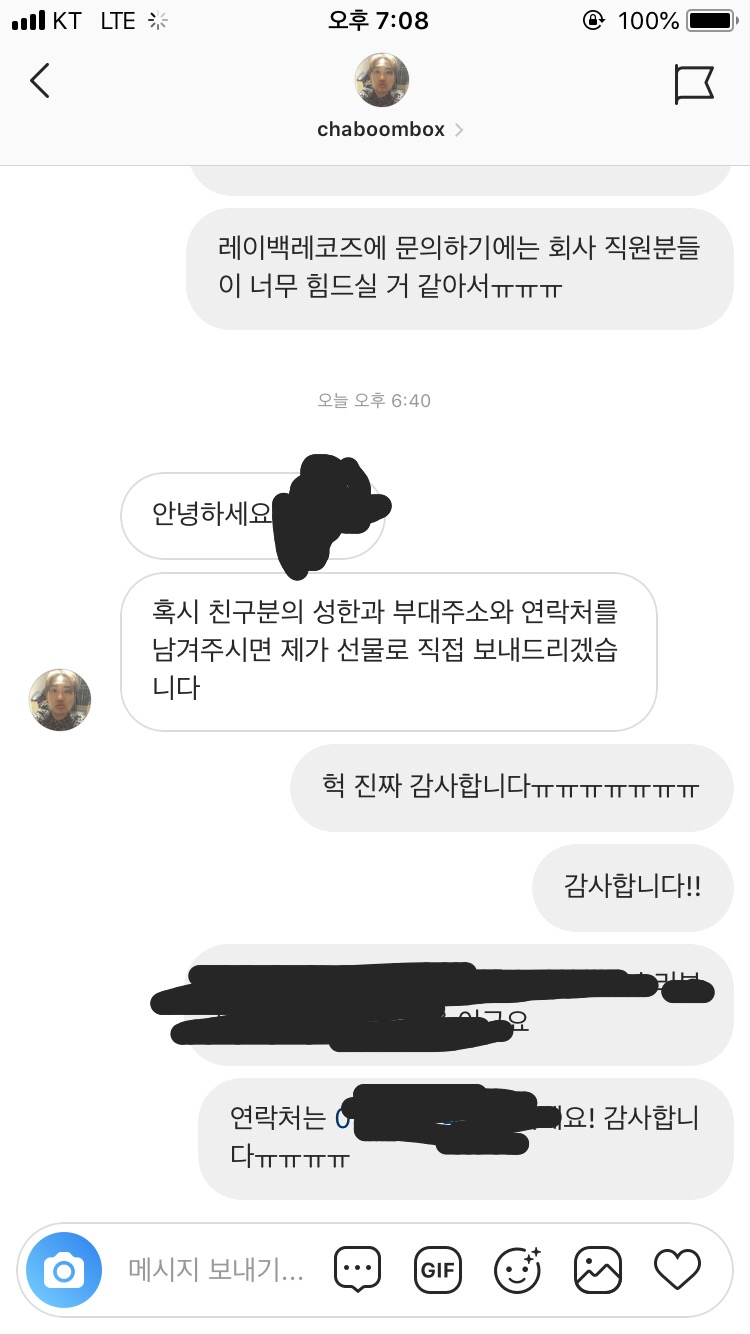Pick an image from the gallery
750x1334 pixels.
pos(598,1270)
